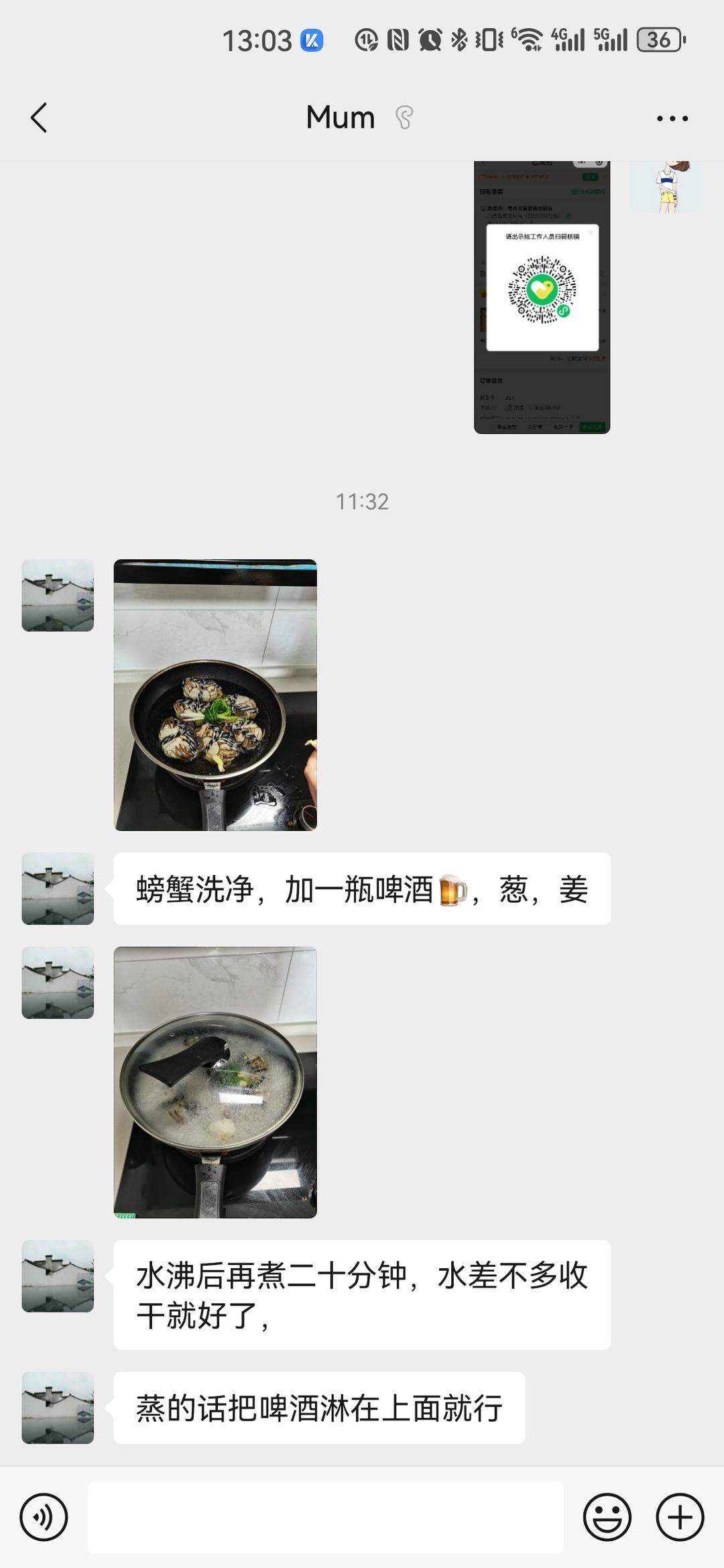The width and height of the screenshot is (724, 1568).
Task: Open photo of covered boiling pan
Action: [x=215, y=1082]
